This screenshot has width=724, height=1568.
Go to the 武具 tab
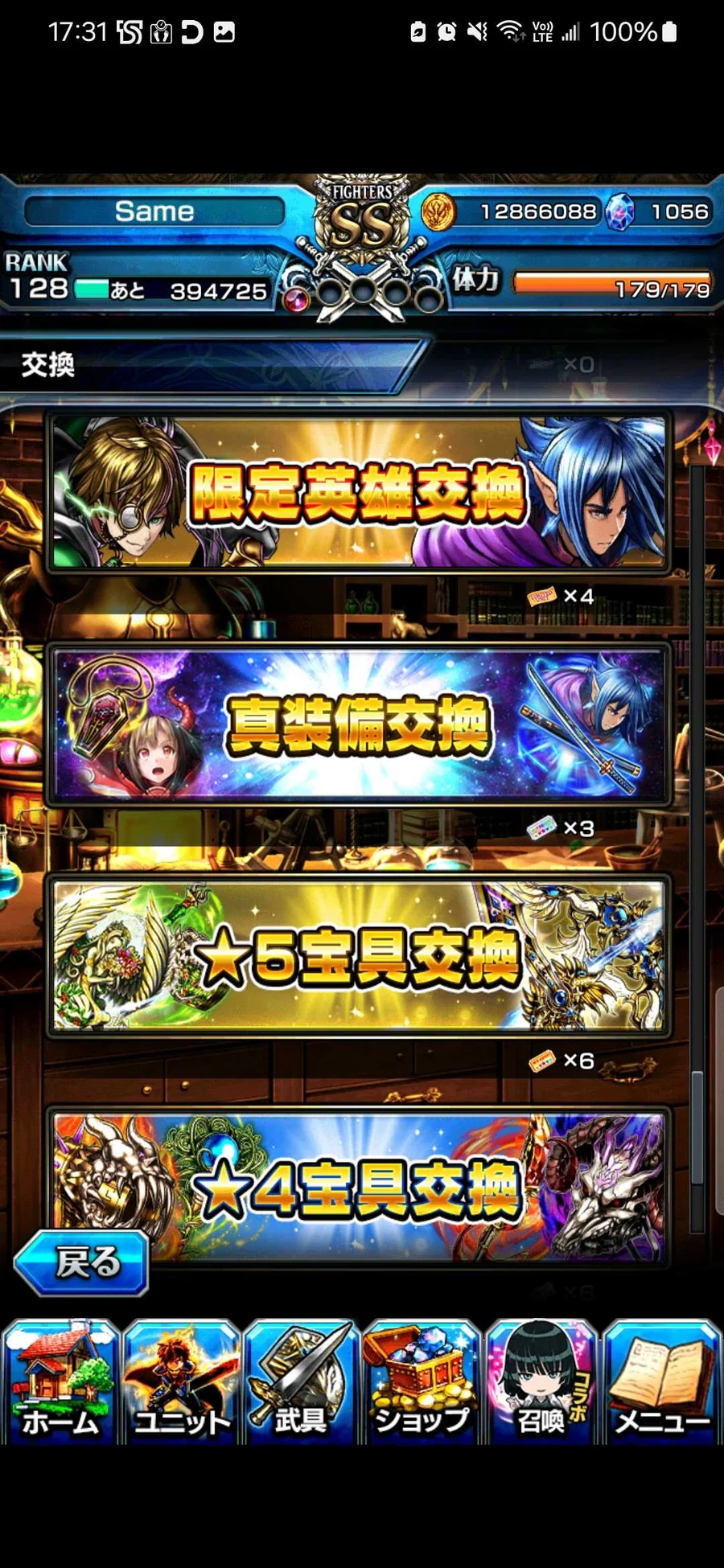(301, 1382)
